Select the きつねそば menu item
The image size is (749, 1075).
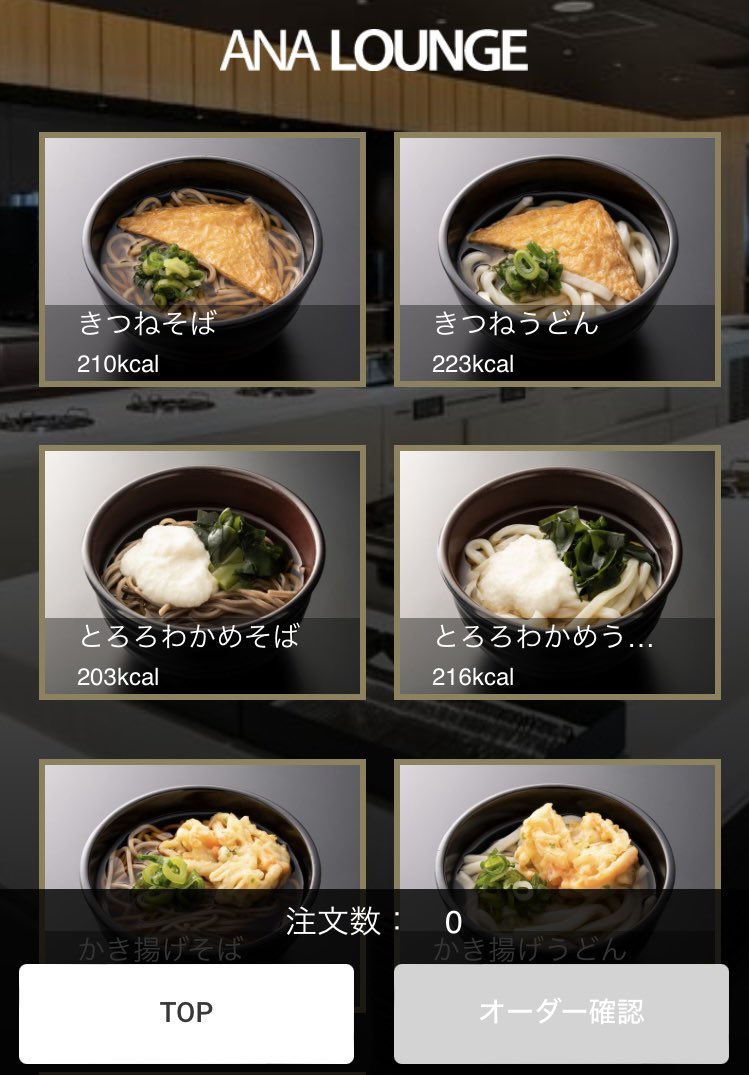coord(202,259)
